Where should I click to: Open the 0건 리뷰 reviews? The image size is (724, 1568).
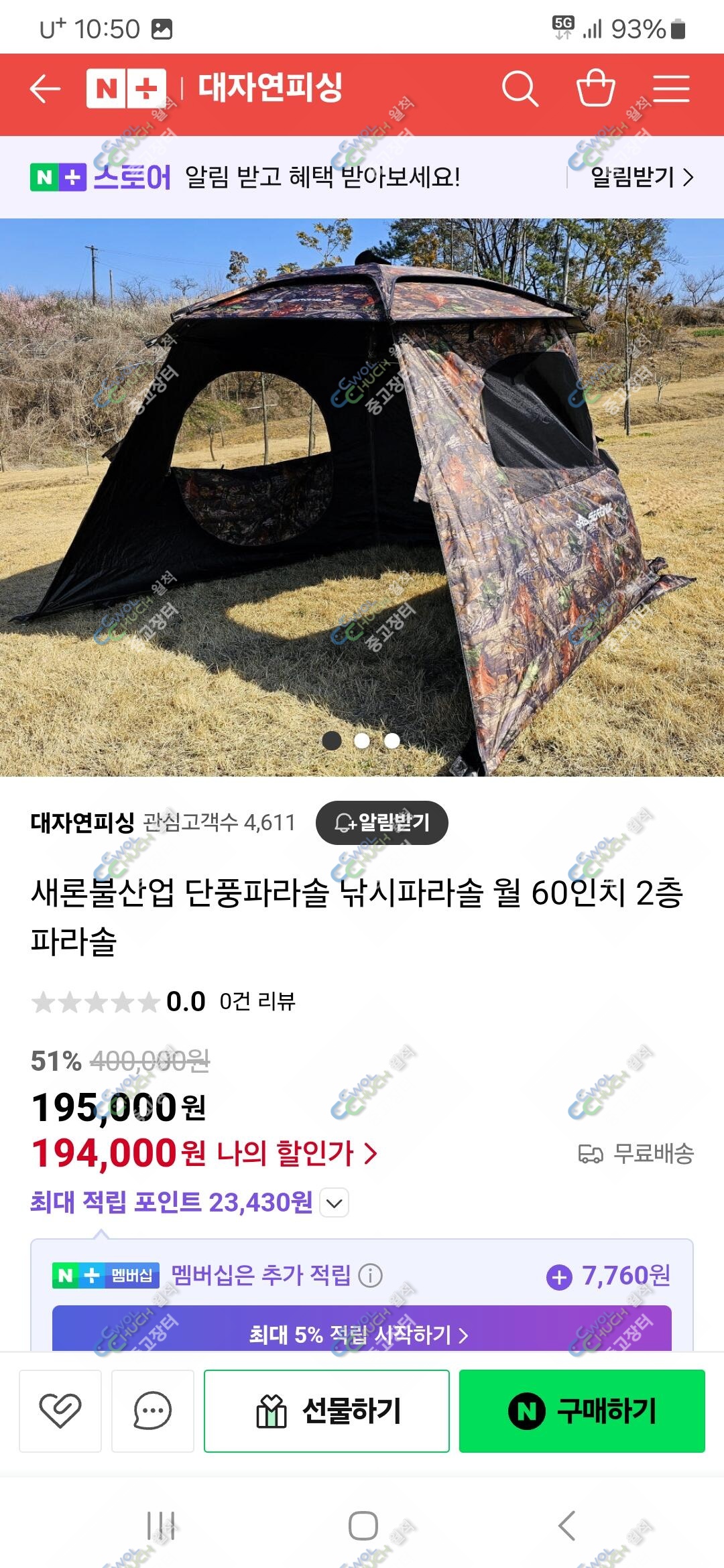257,1001
